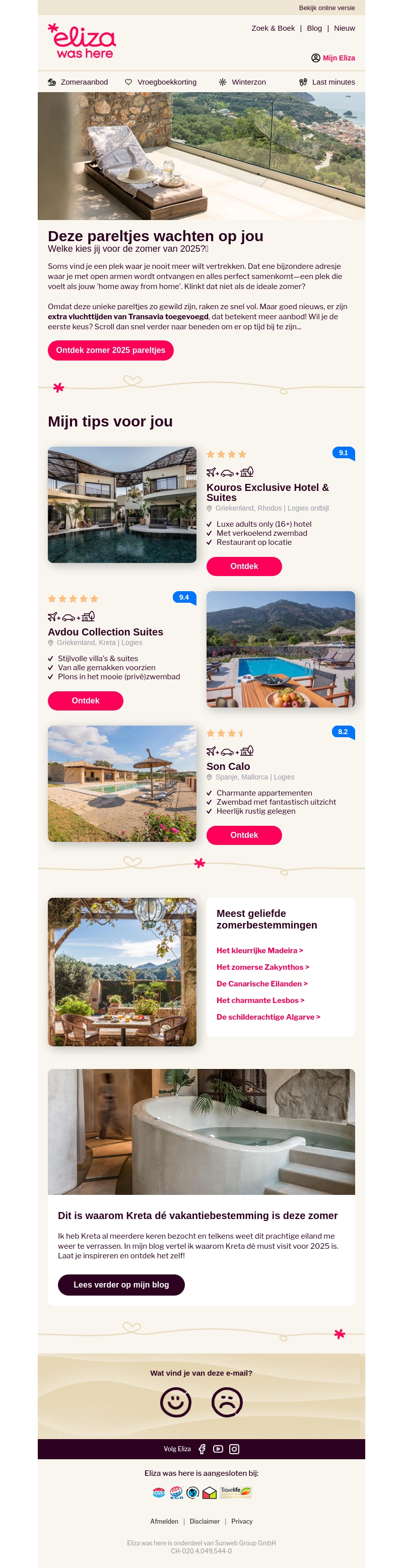Tap 'Lees verder op mijn blog' button
The width and height of the screenshot is (403, 1568).
click(x=120, y=1285)
